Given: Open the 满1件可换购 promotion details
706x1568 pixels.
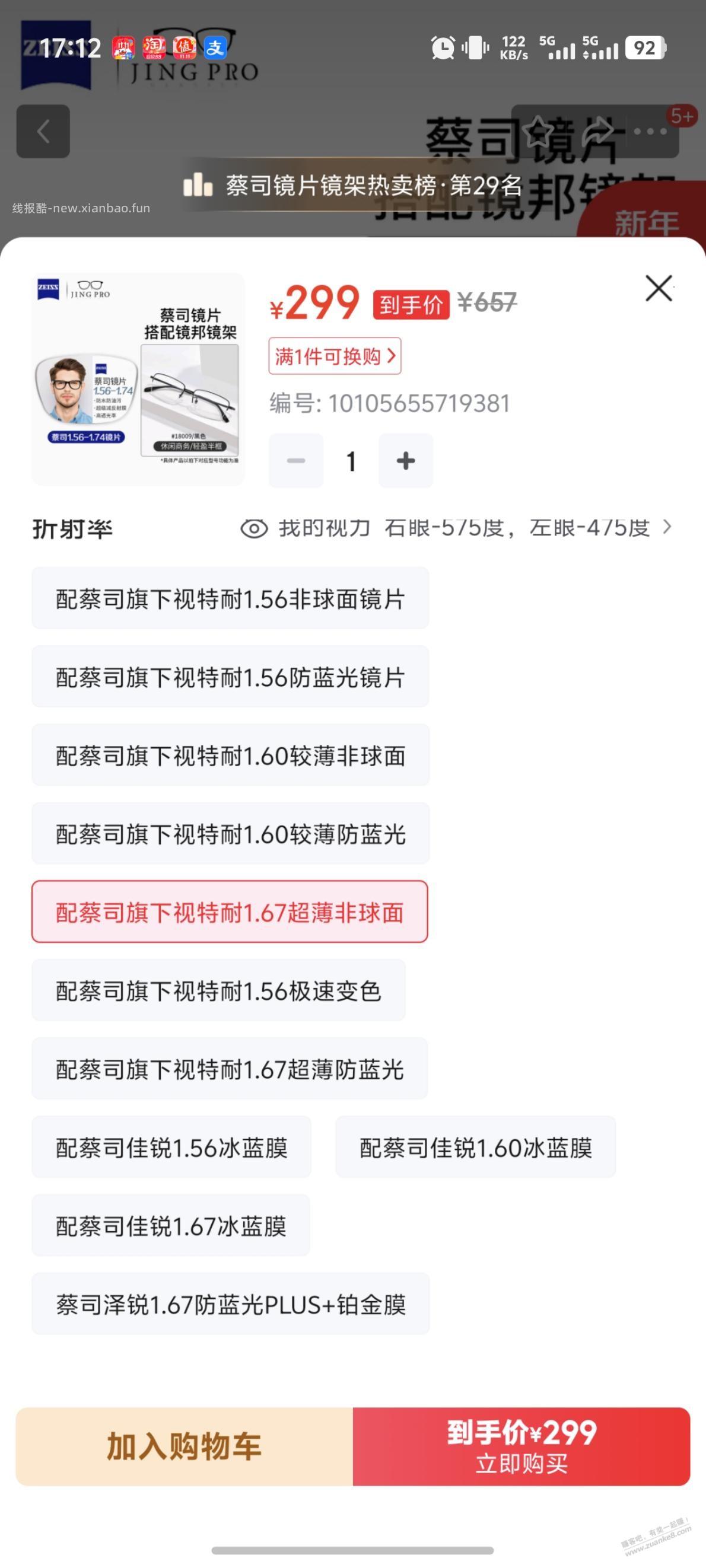Looking at the screenshot, I should pos(335,357).
